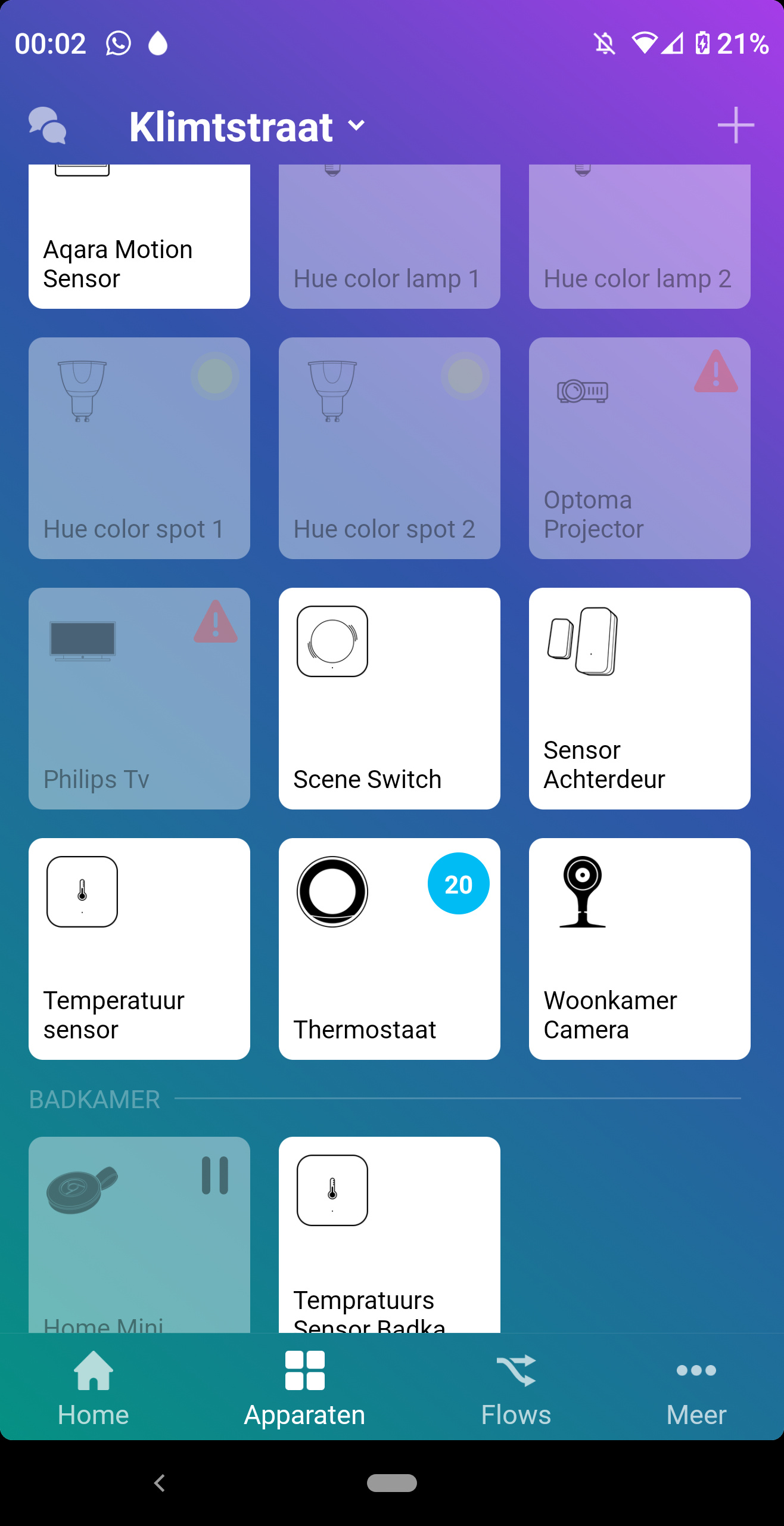Open the Temperatuur sensor tile

139,949
